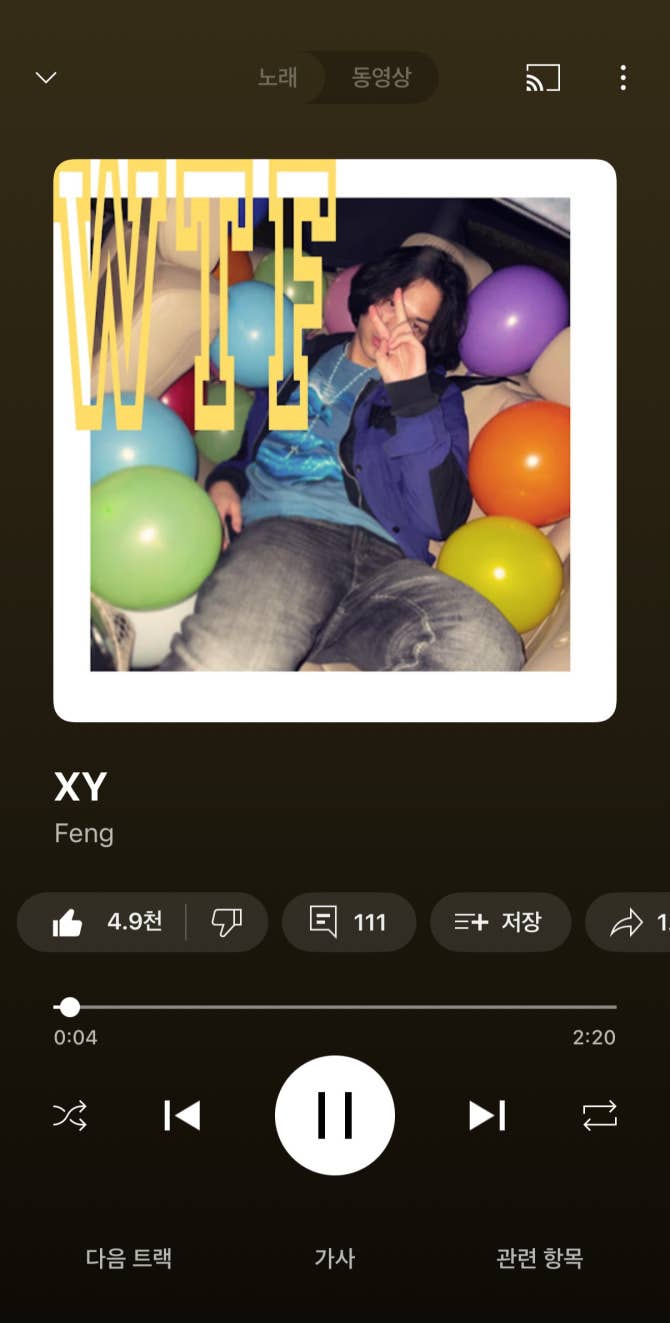The image size is (670, 1323).
Task: Pause the current song
Action: 335,1115
